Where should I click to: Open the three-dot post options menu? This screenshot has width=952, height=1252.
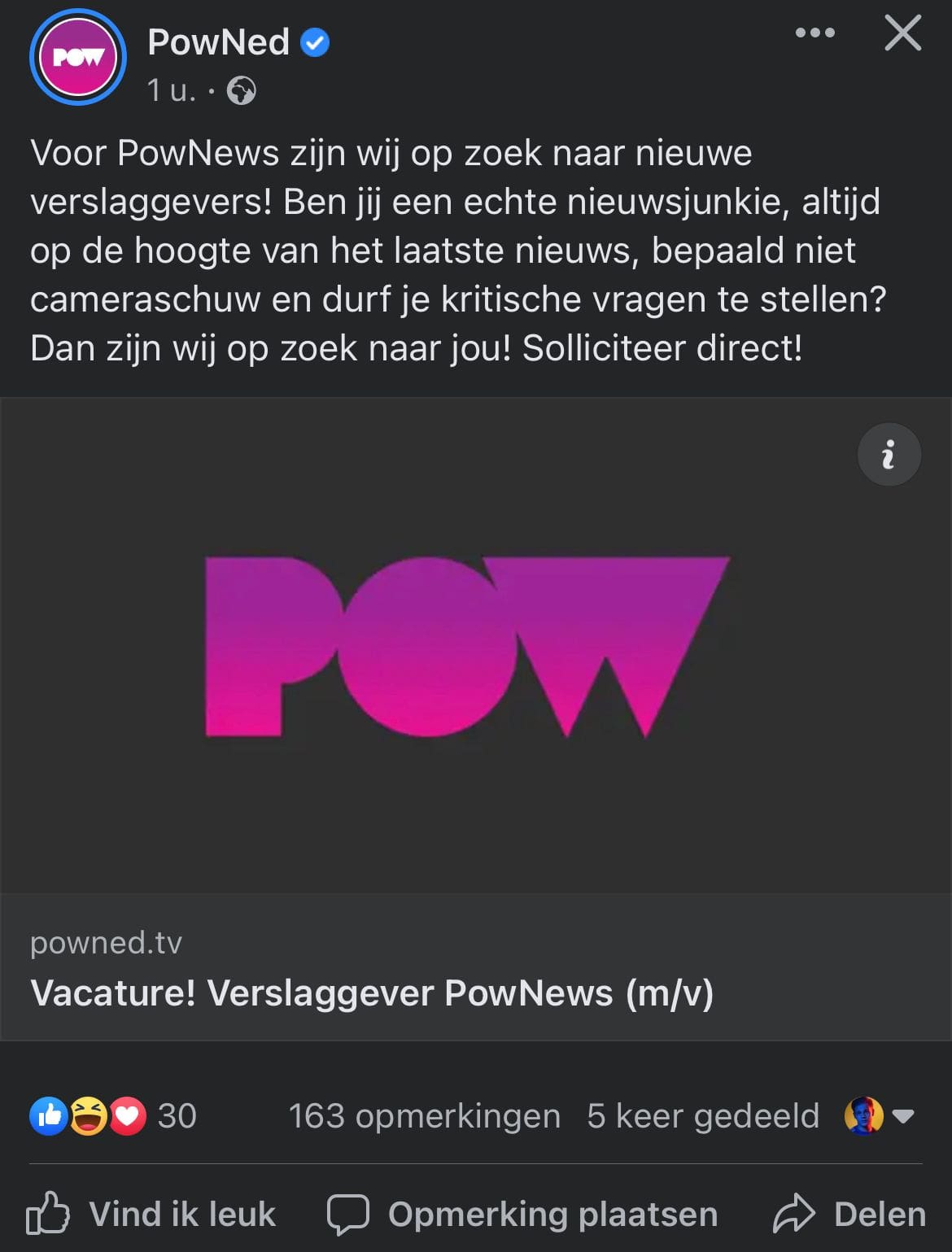[x=814, y=33]
